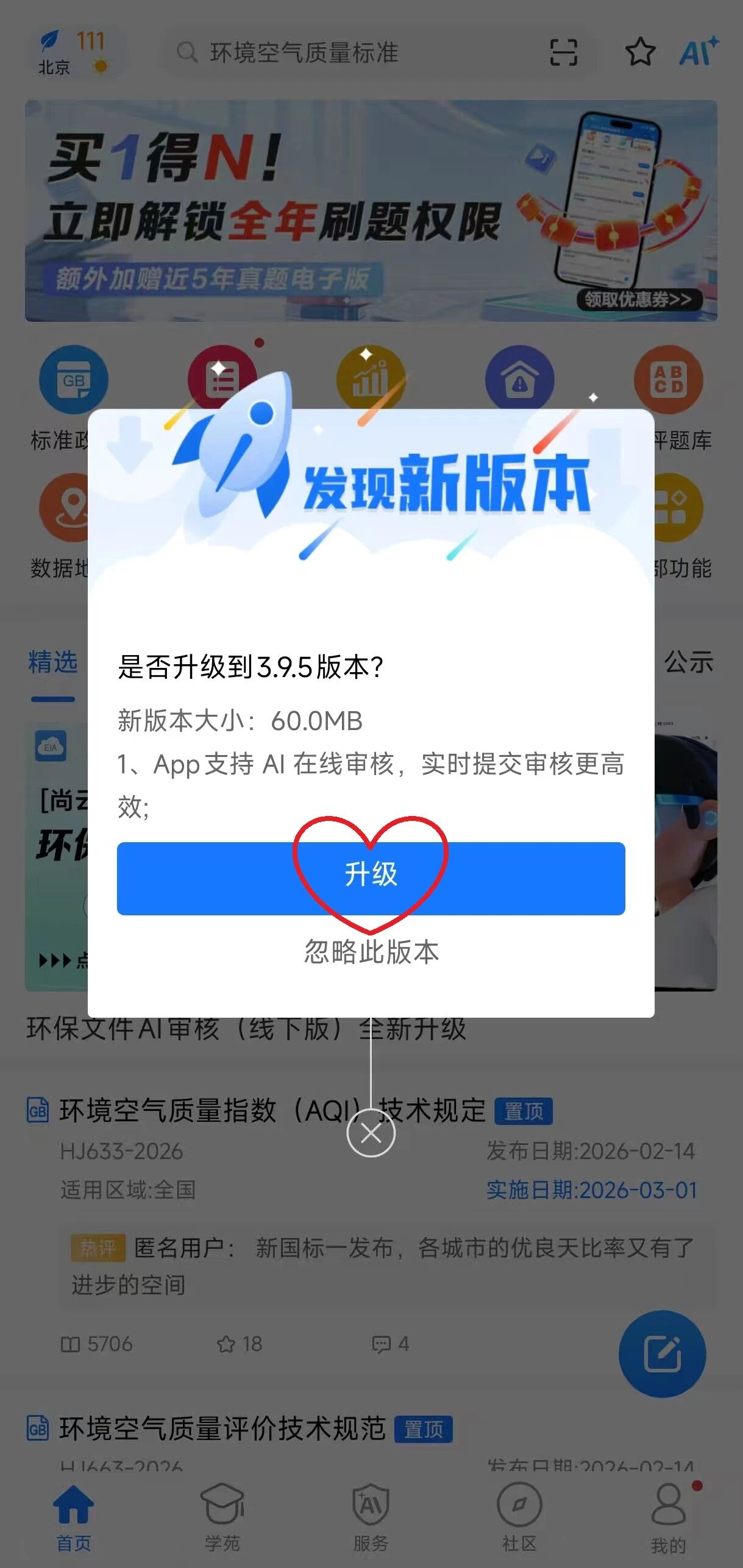This screenshot has height=1568, width=743.
Task: Tap the 升级 button to upgrade
Action: [371, 878]
